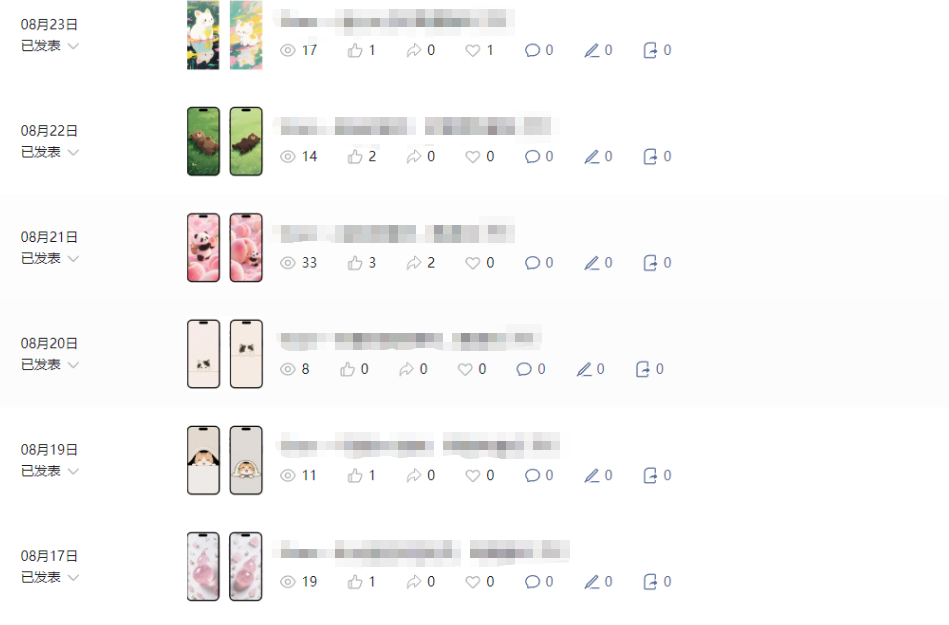Expand the 已发表 status dropdown for 08月22日
This screenshot has width=949, height=625.
tap(73, 152)
